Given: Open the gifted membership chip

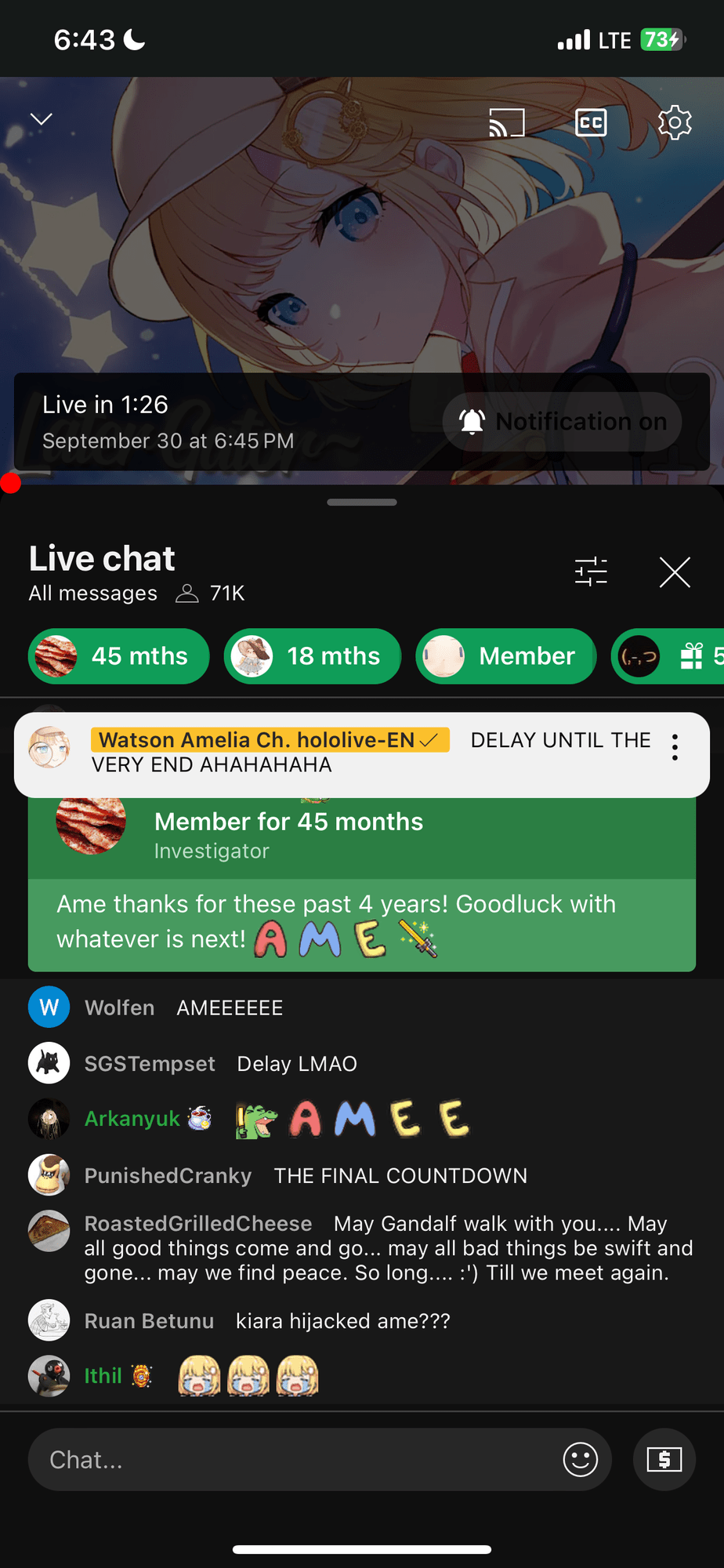Looking at the screenshot, I should pos(668,656).
